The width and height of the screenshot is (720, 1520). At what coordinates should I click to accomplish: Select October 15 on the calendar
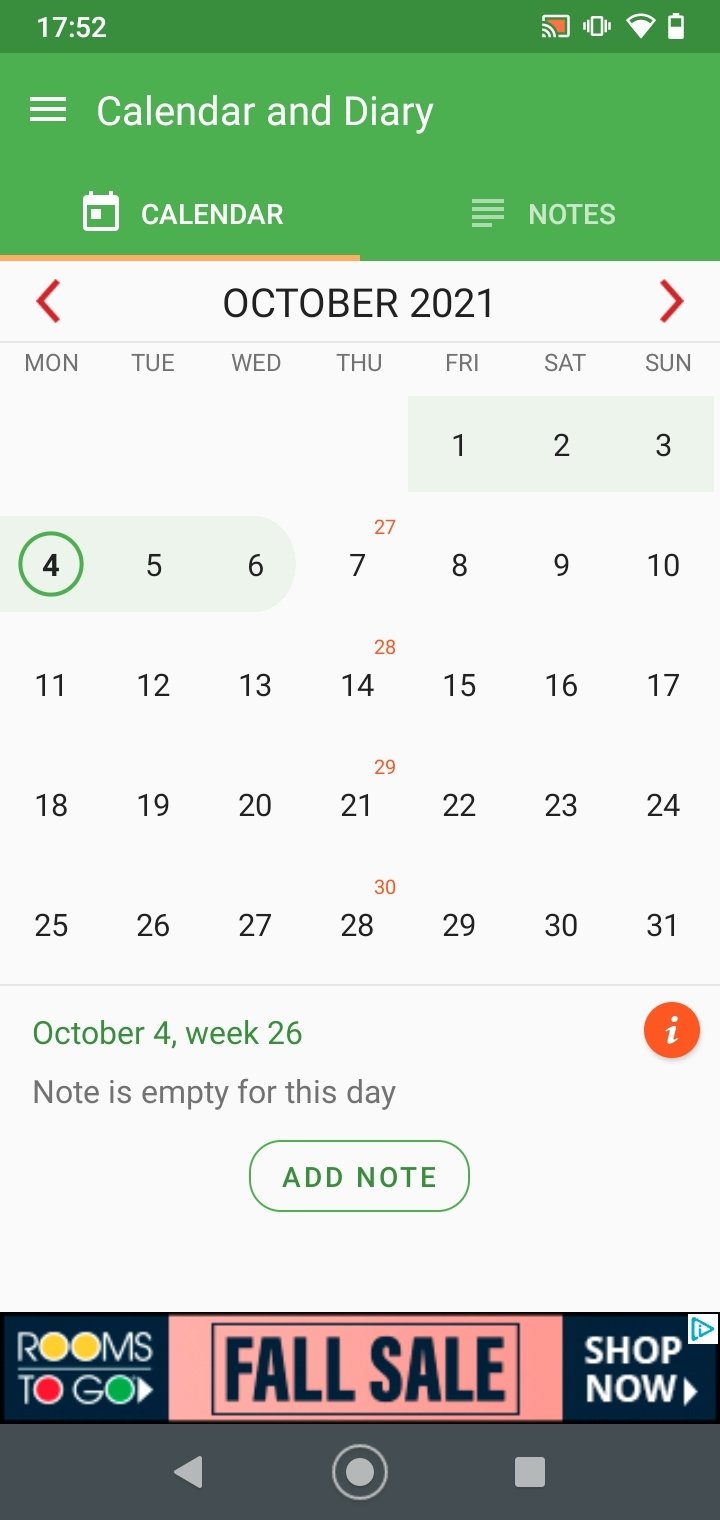(x=459, y=685)
